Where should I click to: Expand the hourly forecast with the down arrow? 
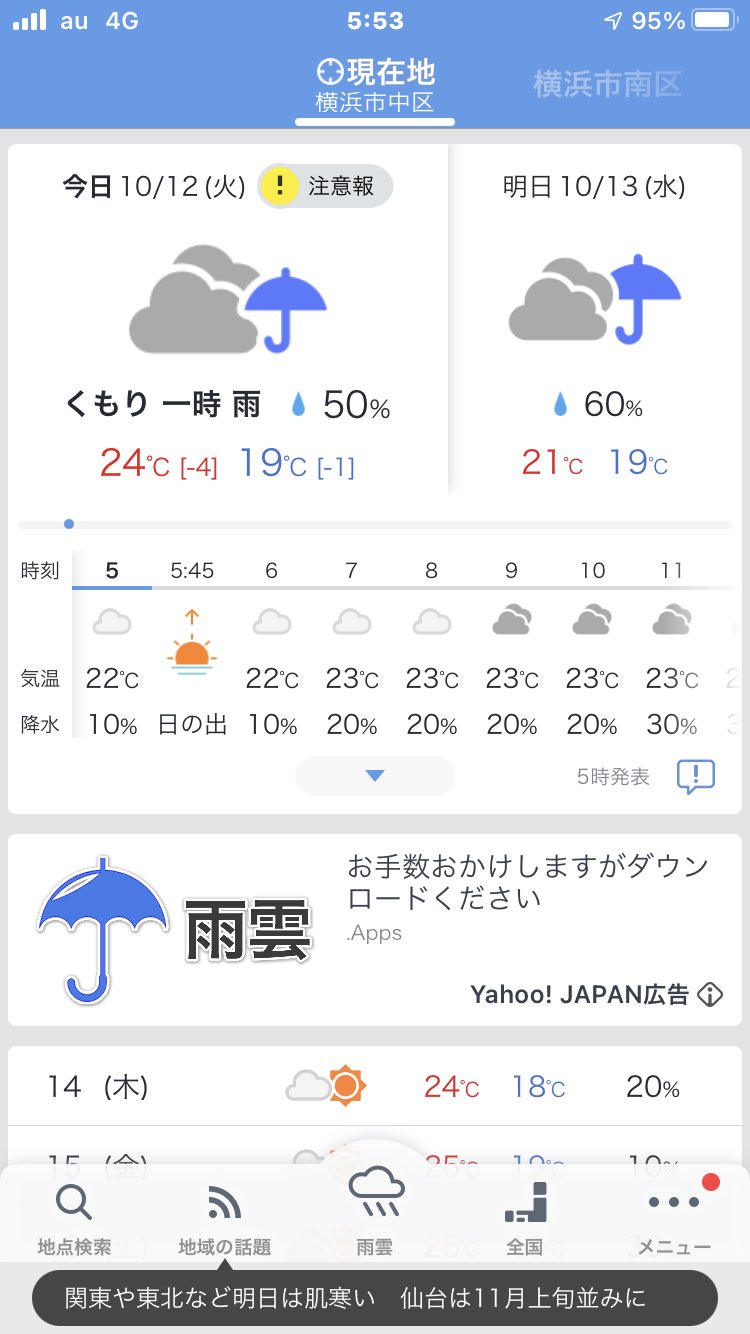point(375,775)
